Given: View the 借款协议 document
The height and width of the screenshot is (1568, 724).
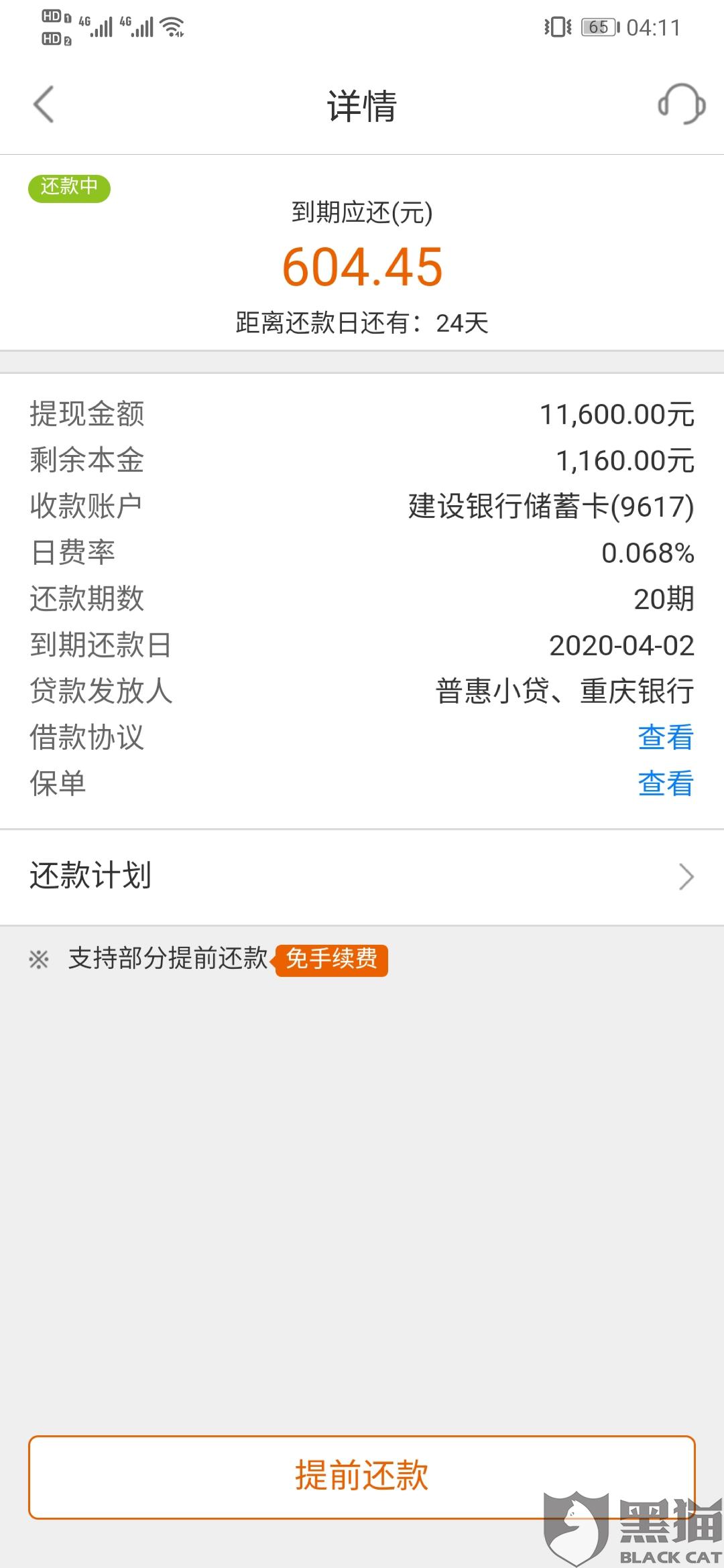Looking at the screenshot, I should pyautogui.click(x=665, y=737).
